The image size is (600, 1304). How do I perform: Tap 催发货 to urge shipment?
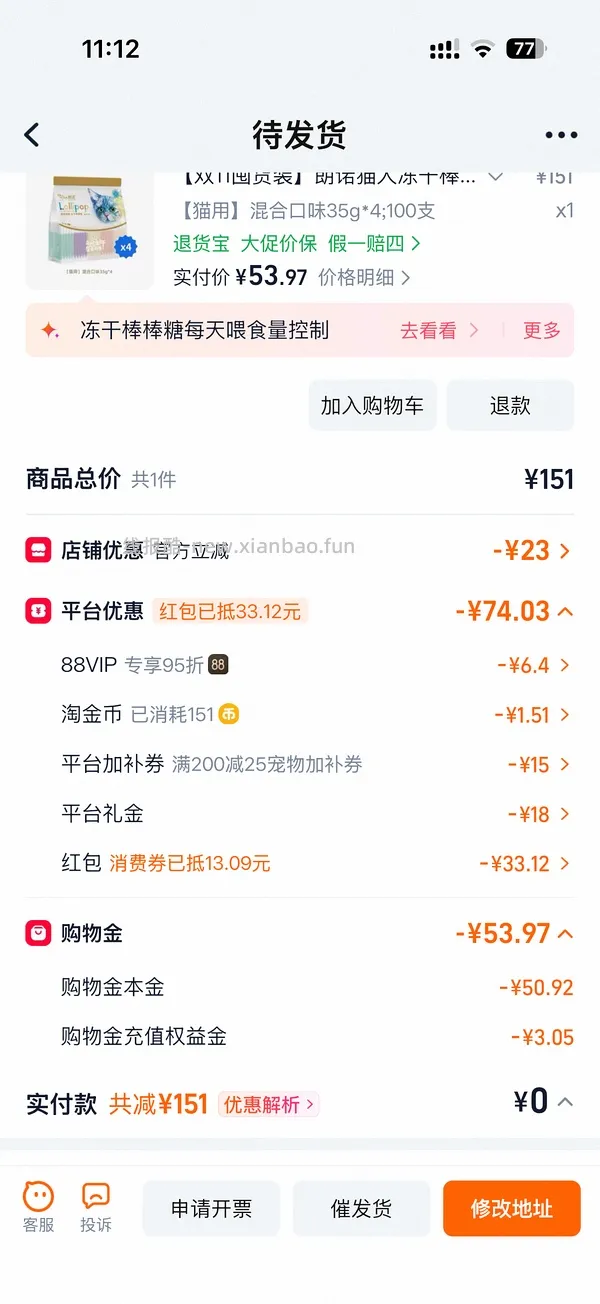point(361,1209)
